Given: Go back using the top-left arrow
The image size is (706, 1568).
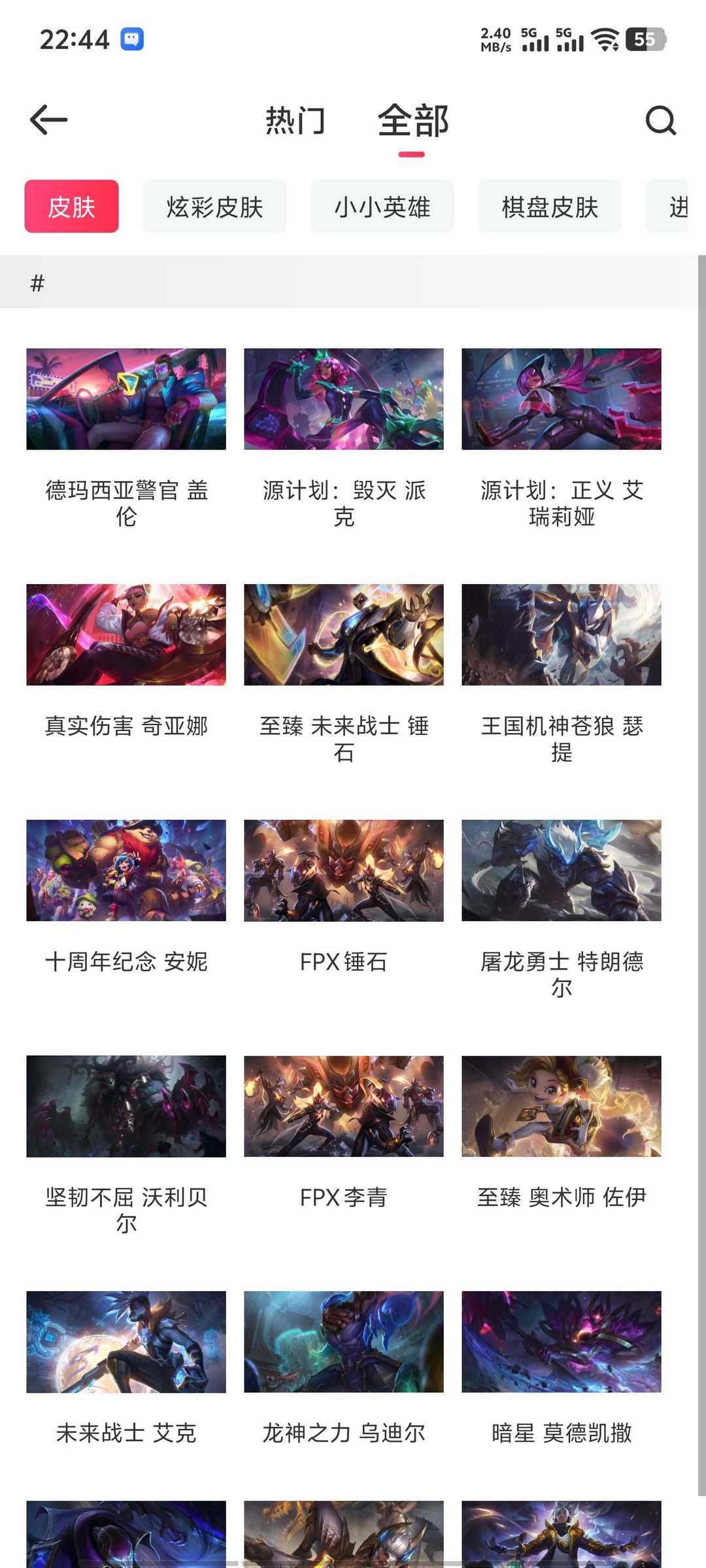Looking at the screenshot, I should tap(49, 120).
